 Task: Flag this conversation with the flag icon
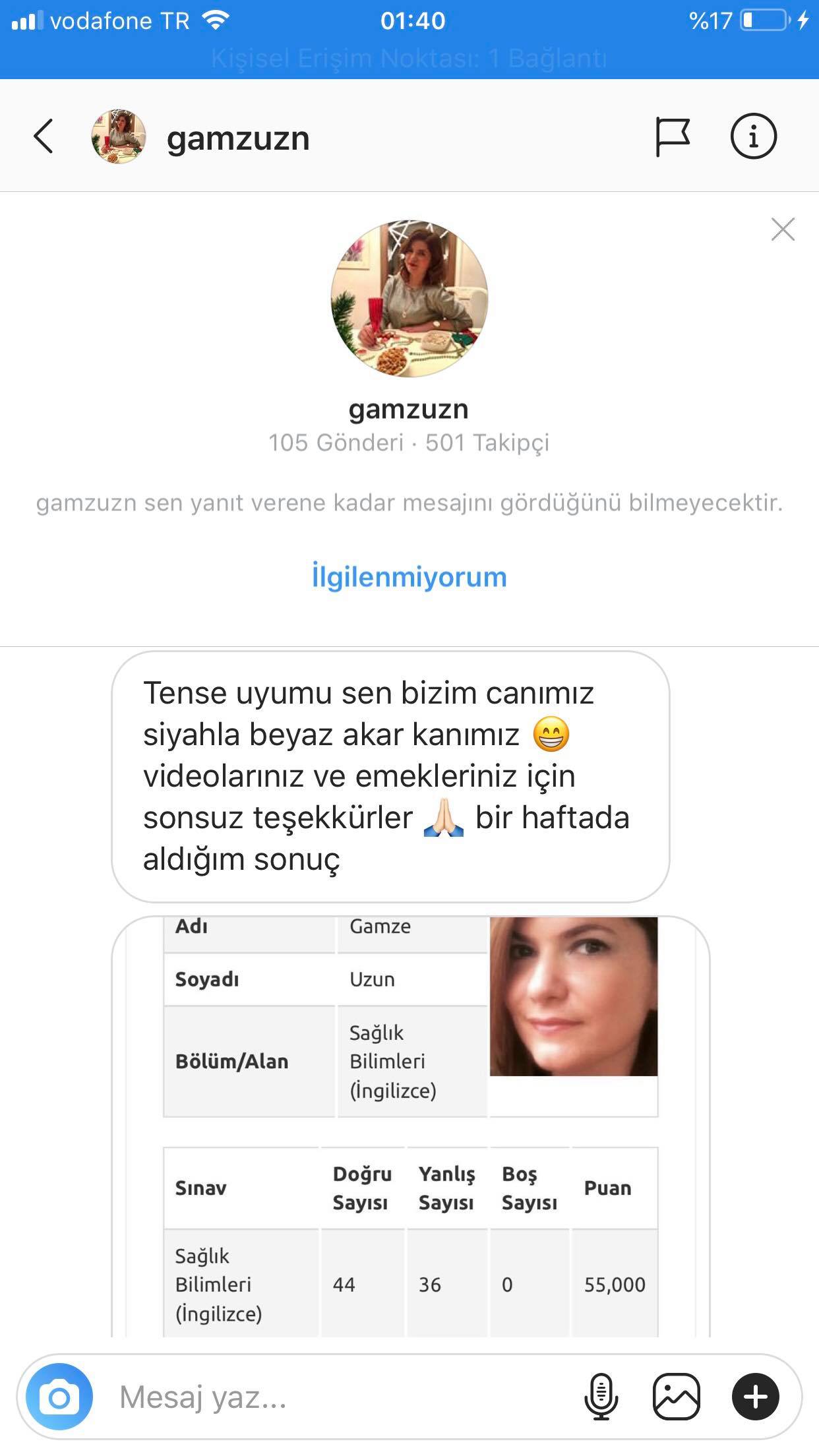click(673, 136)
